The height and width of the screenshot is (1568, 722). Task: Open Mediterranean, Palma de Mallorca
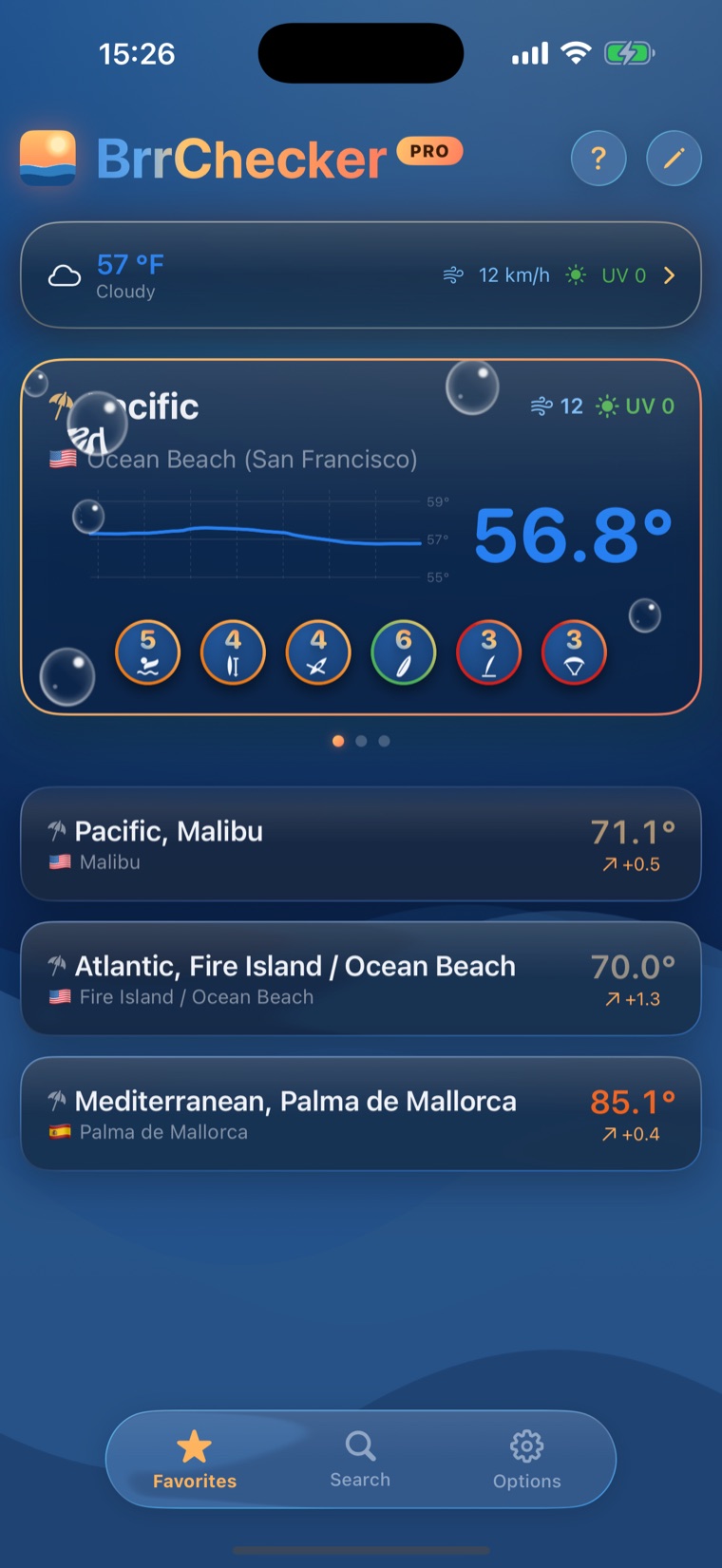pyautogui.click(x=361, y=1114)
